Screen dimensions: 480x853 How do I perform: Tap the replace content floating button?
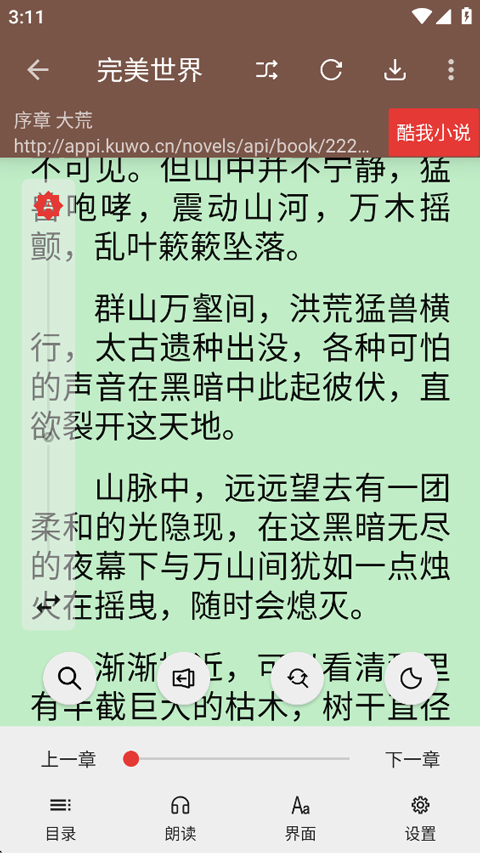point(297,678)
